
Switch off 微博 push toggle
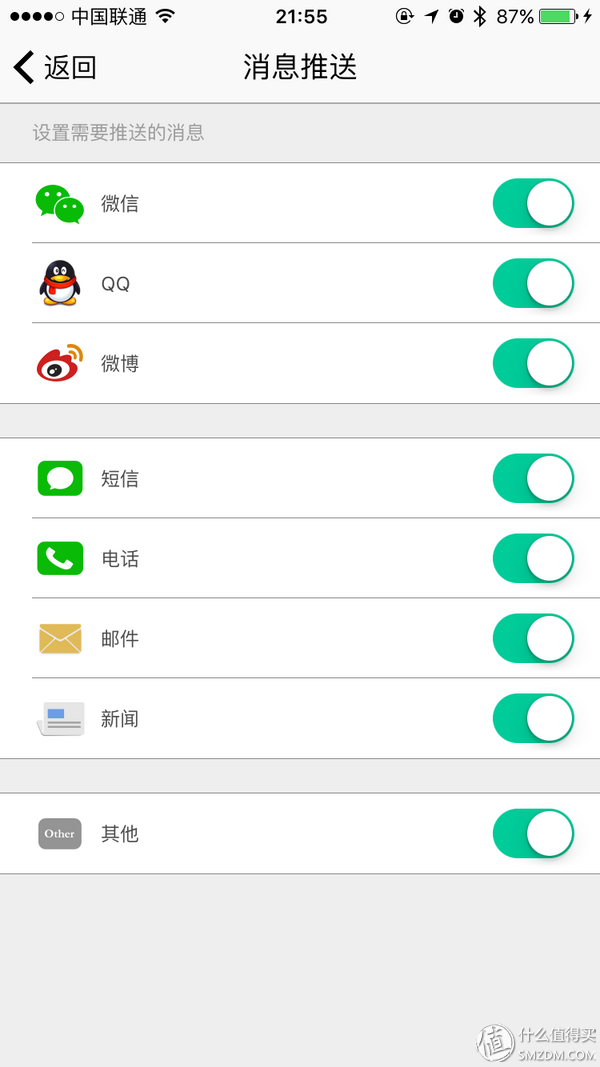[x=533, y=363]
